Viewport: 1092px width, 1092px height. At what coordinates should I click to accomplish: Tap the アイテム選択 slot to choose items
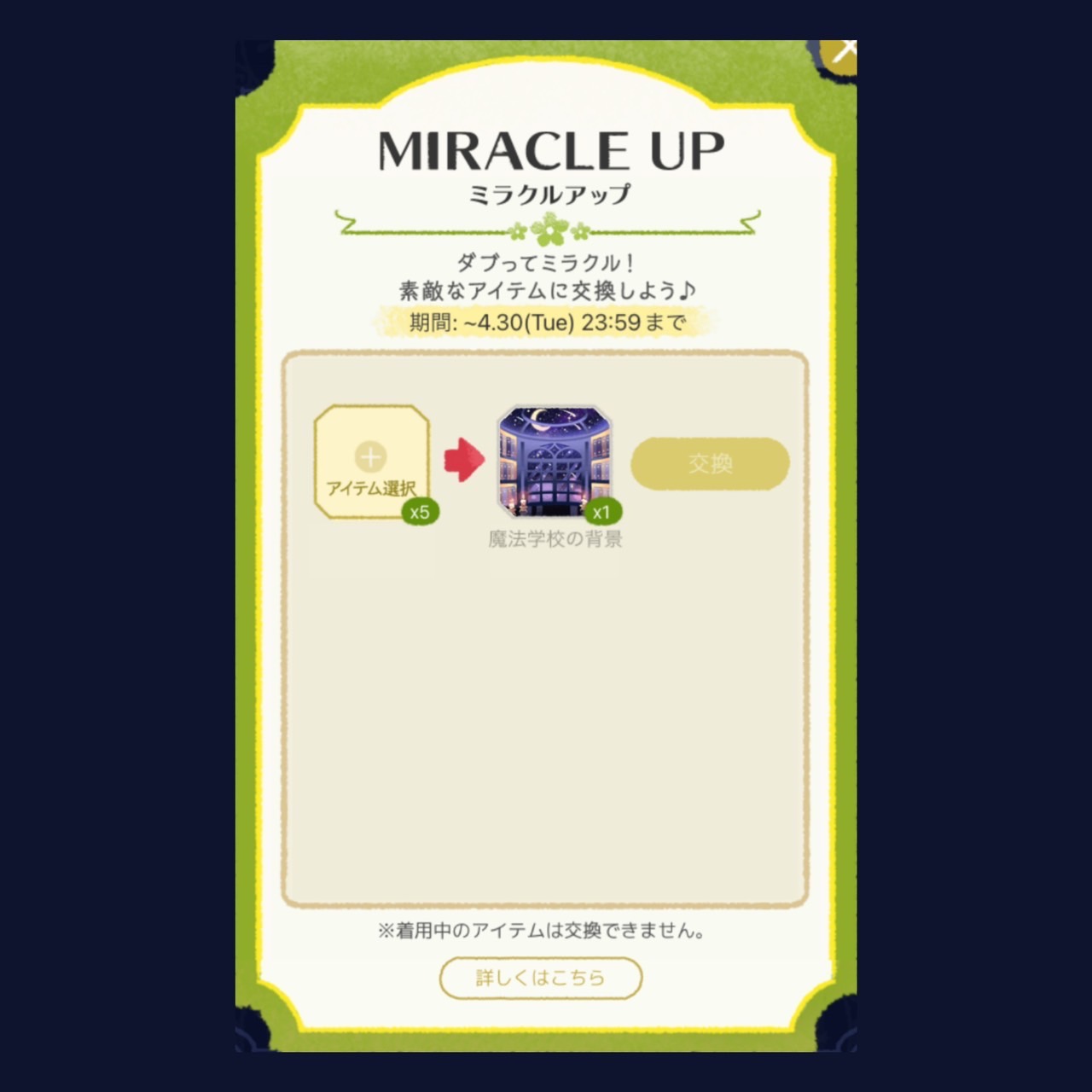pos(371,462)
